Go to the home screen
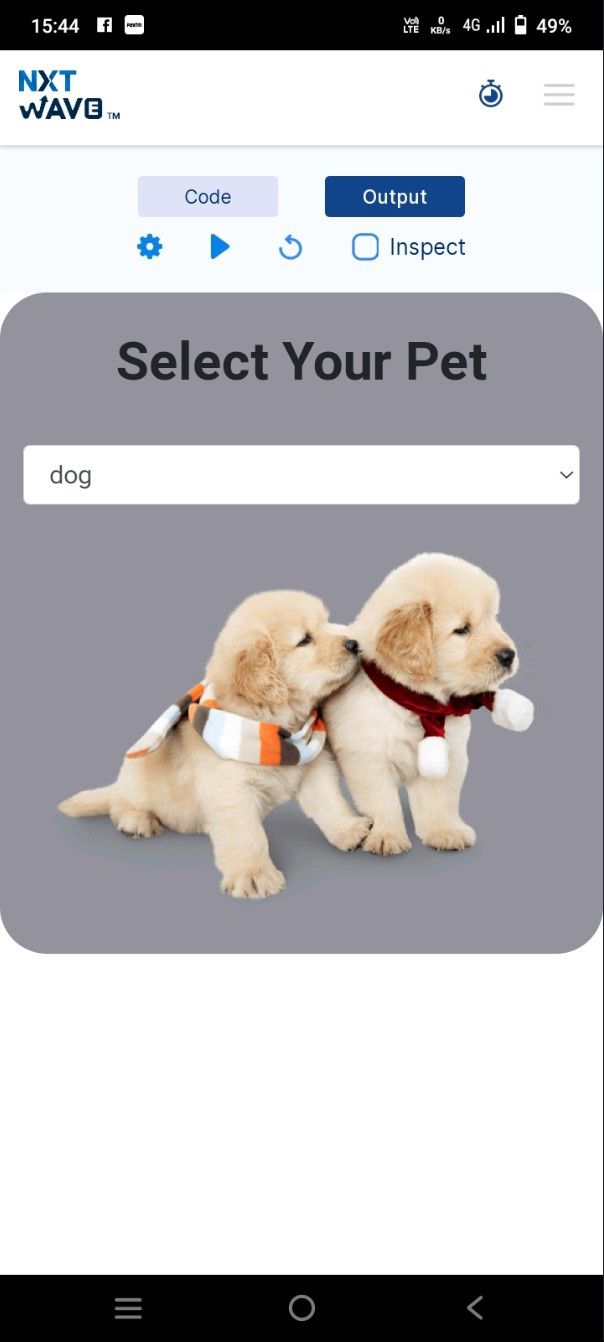Screen dimensions: 604x1342 pos(301,1307)
